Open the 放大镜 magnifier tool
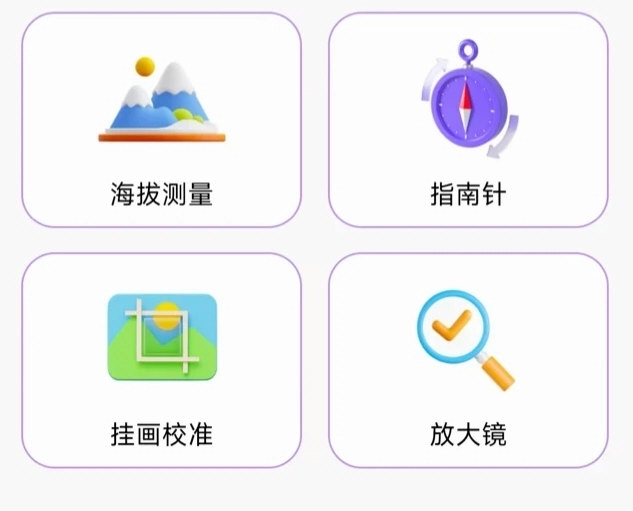The height and width of the screenshot is (511, 633). point(468,361)
